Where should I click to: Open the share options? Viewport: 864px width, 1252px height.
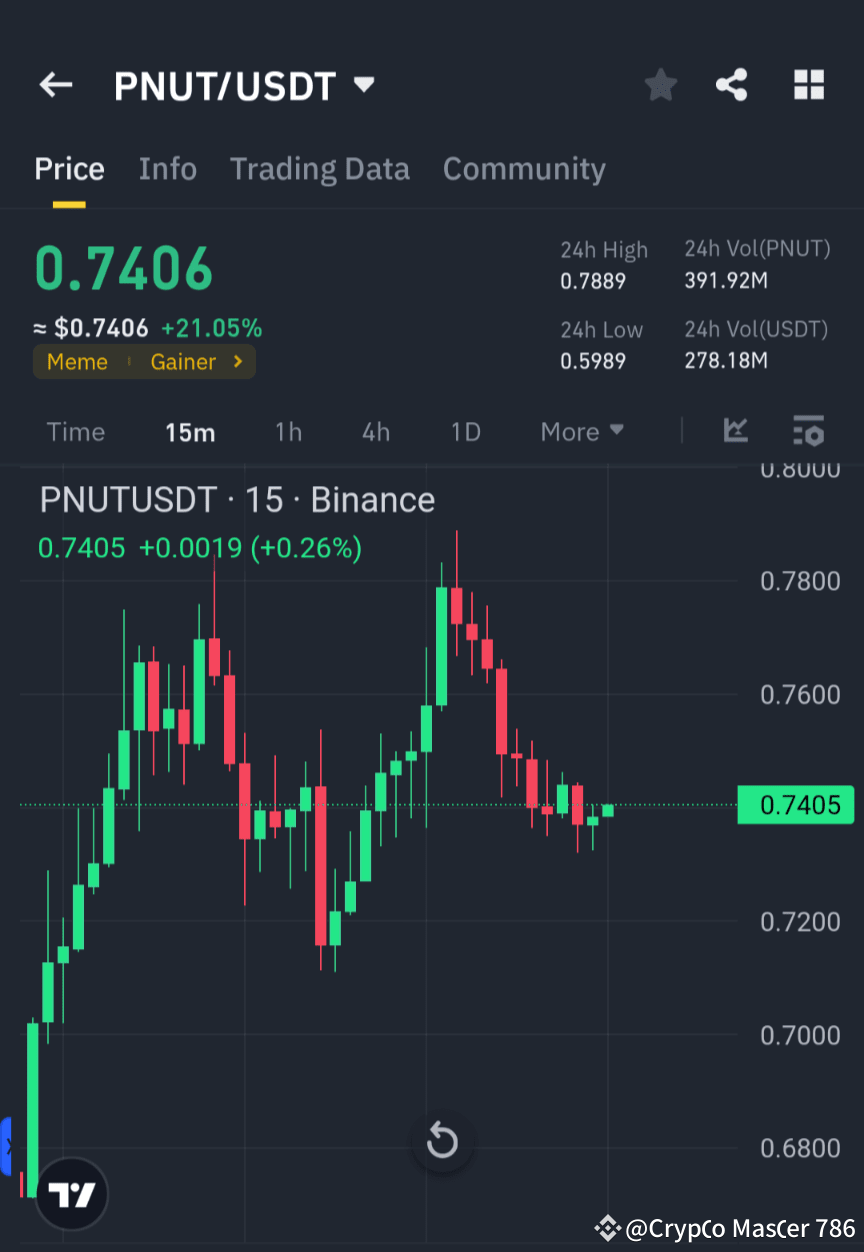pyautogui.click(x=731, y=85)
